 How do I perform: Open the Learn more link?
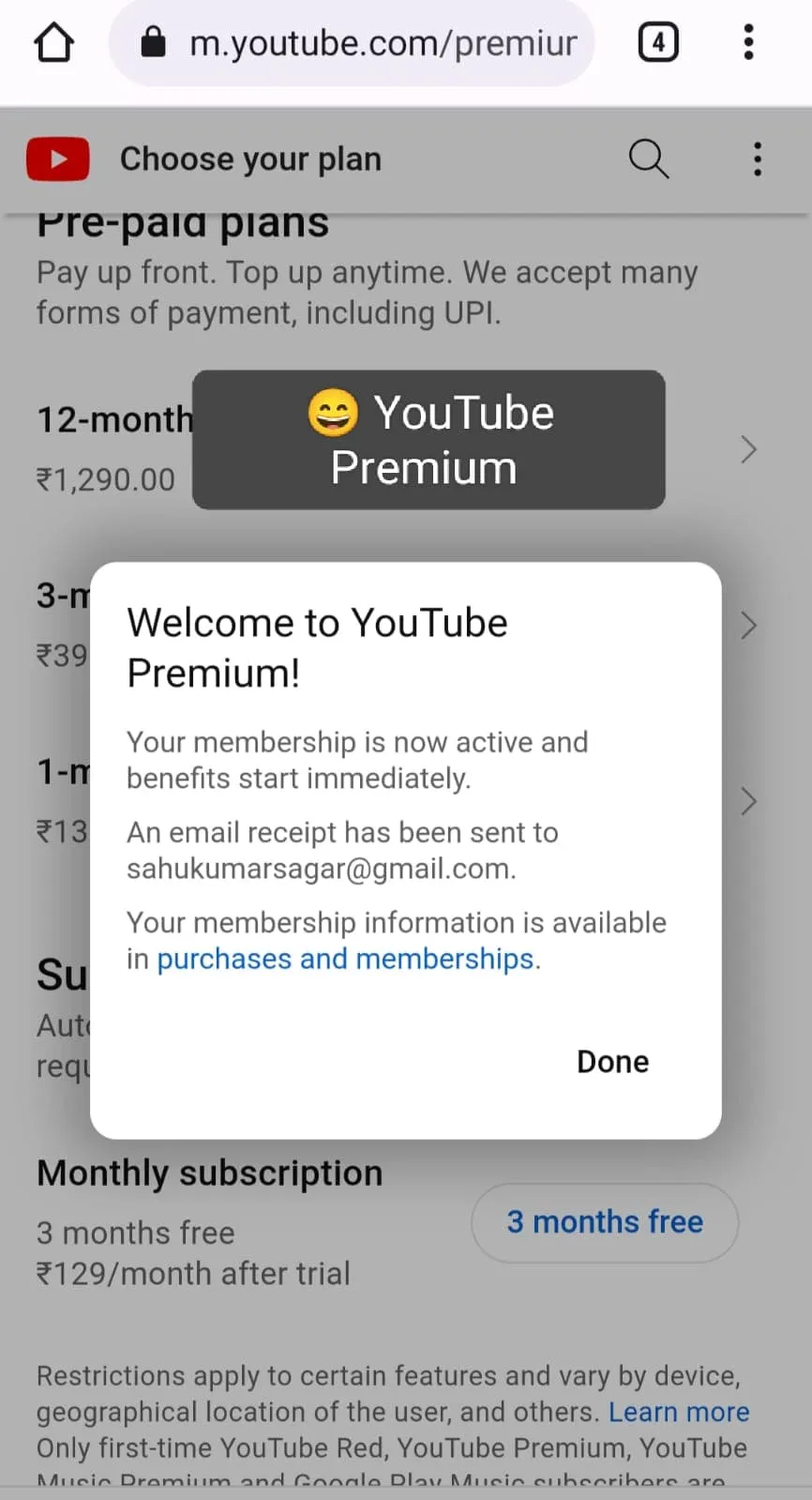679,1412
